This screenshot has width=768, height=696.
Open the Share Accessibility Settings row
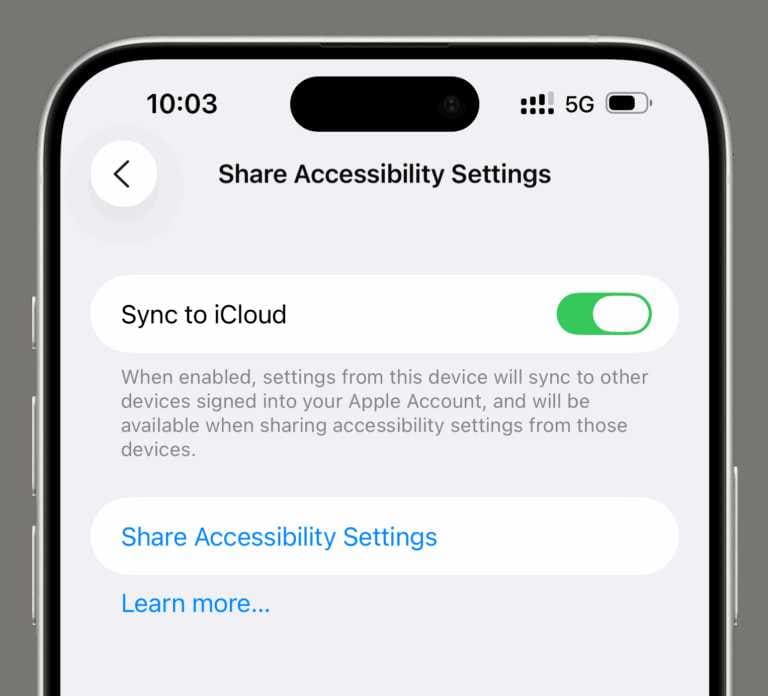click(x=279, y=537)
